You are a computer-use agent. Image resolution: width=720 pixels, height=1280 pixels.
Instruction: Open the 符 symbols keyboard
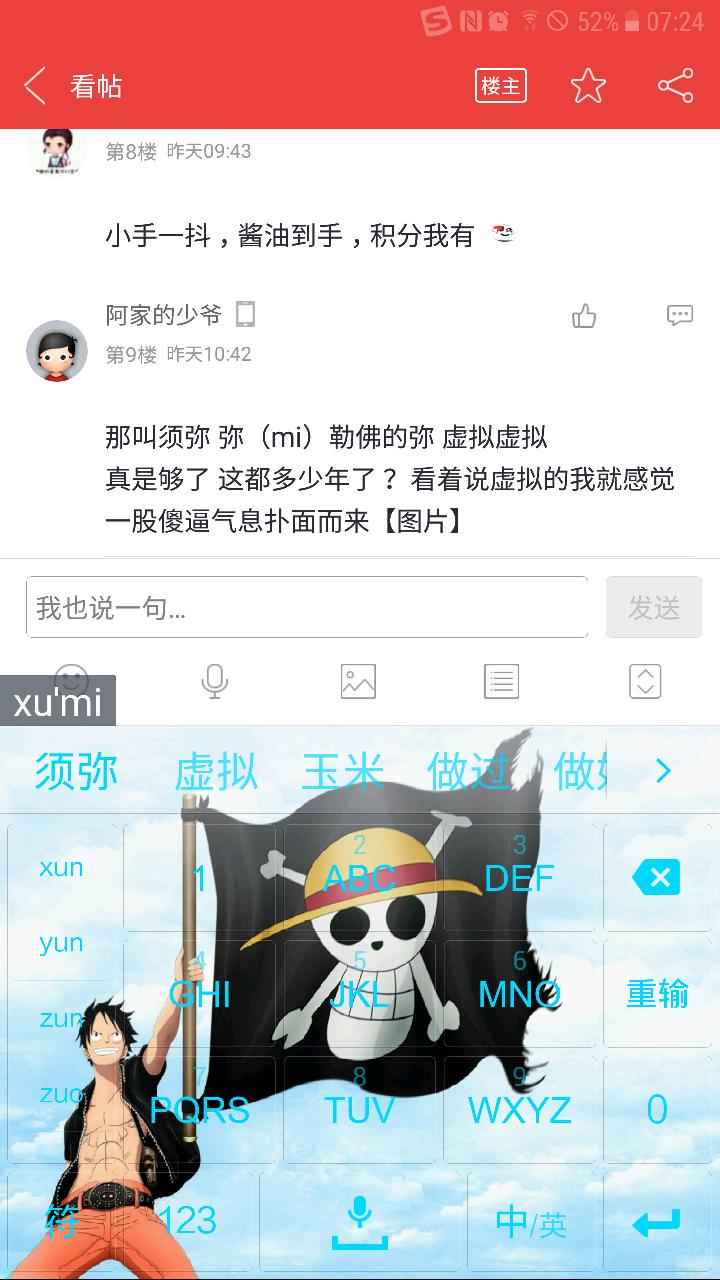62,1222
